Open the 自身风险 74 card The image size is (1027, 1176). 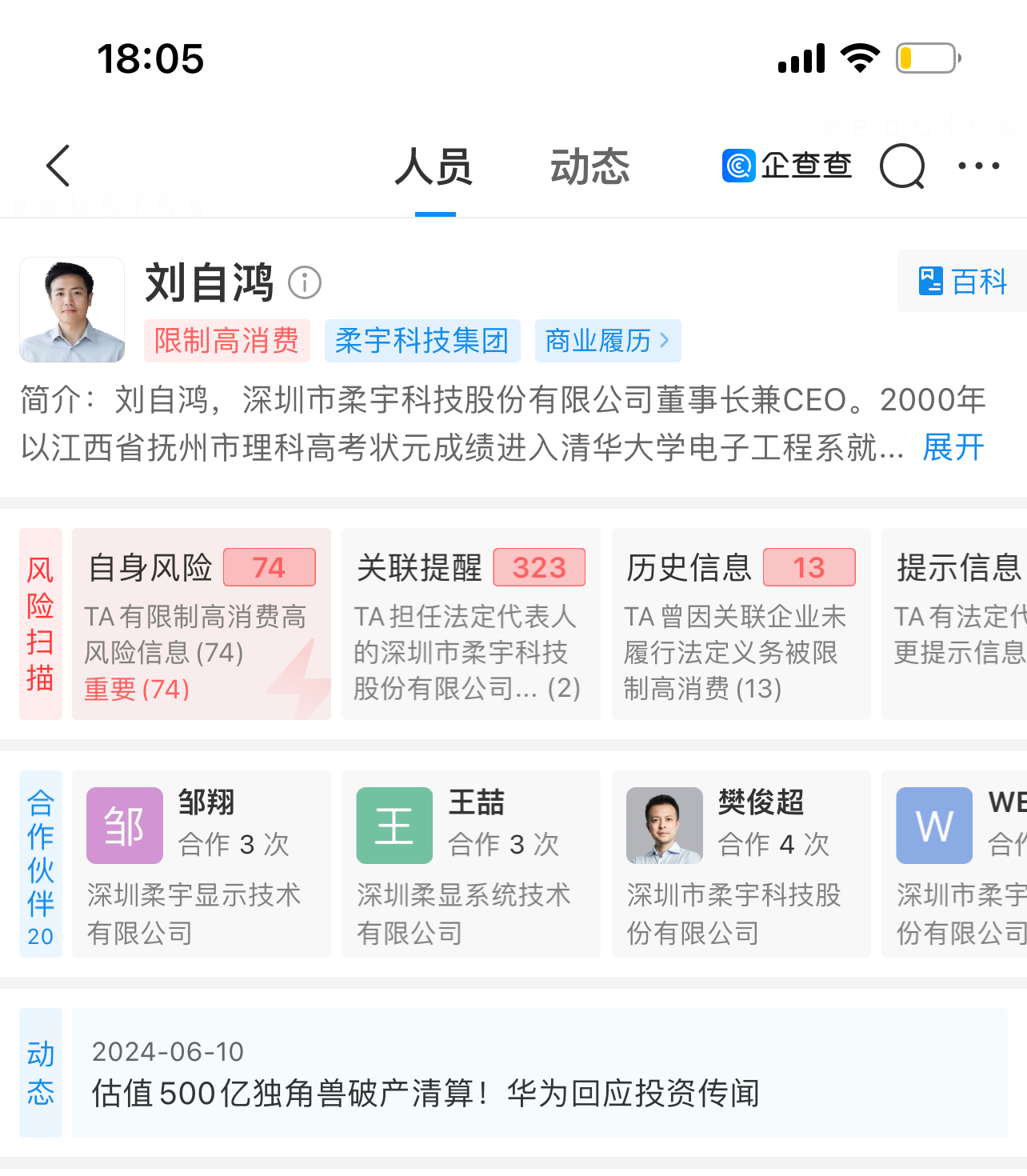coord(201,624)
